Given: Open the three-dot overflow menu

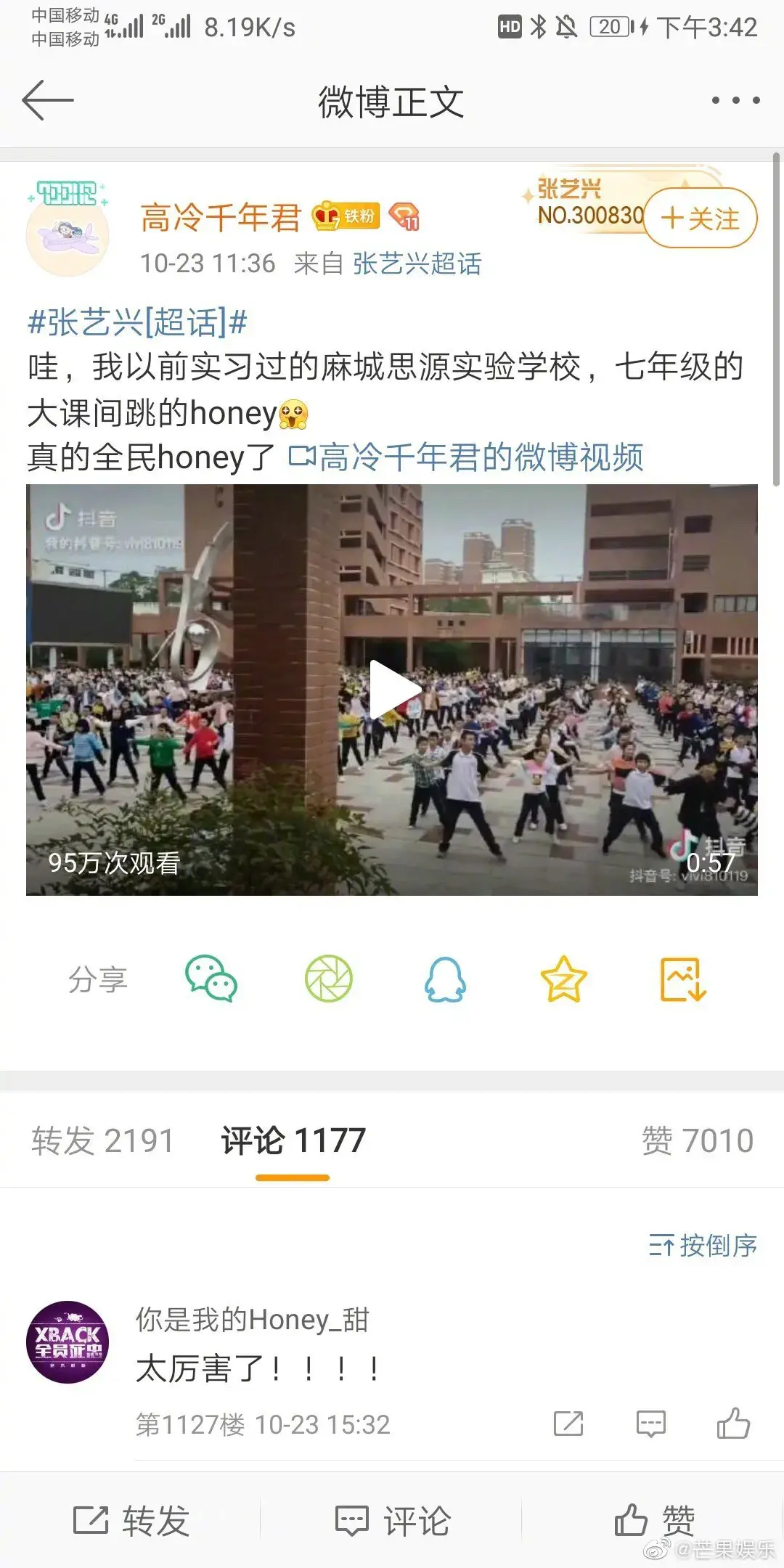Looking at the screenshot, I should [735, 100].
